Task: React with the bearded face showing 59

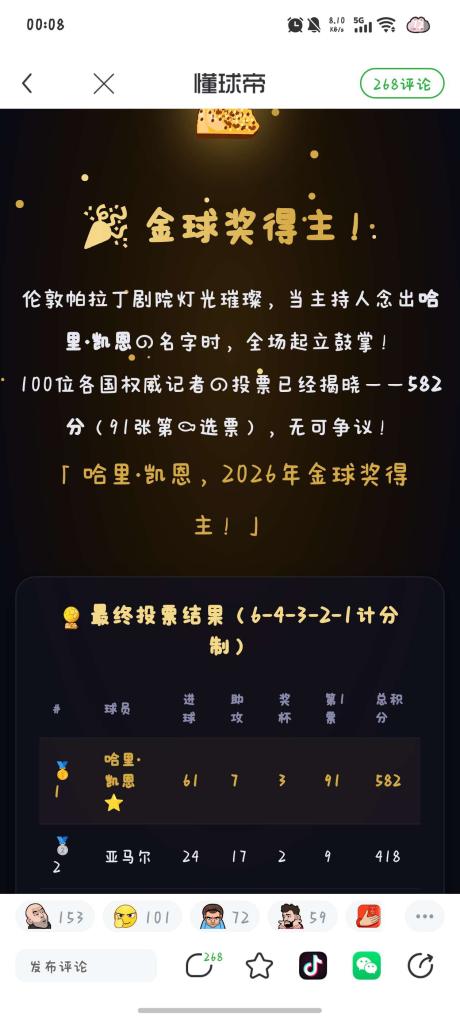Action: click(302, 917)
